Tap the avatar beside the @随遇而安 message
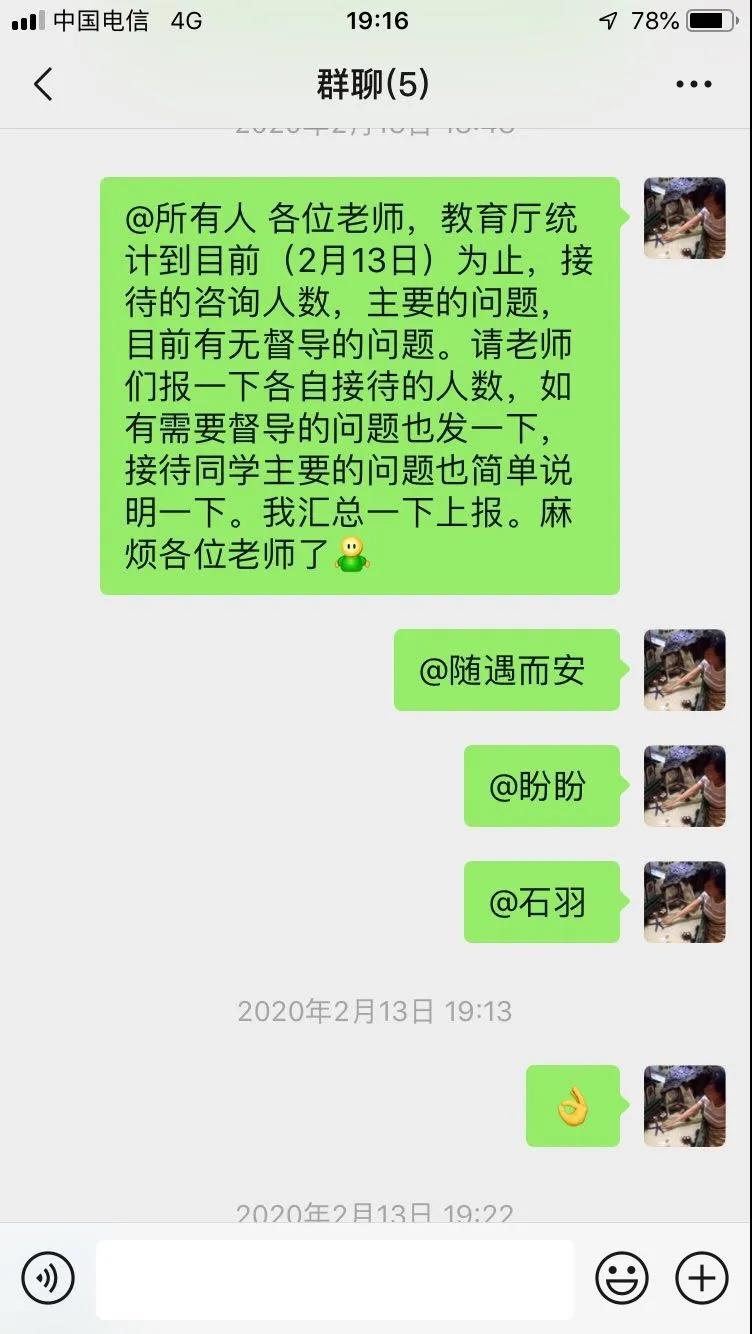 (684, 670)
